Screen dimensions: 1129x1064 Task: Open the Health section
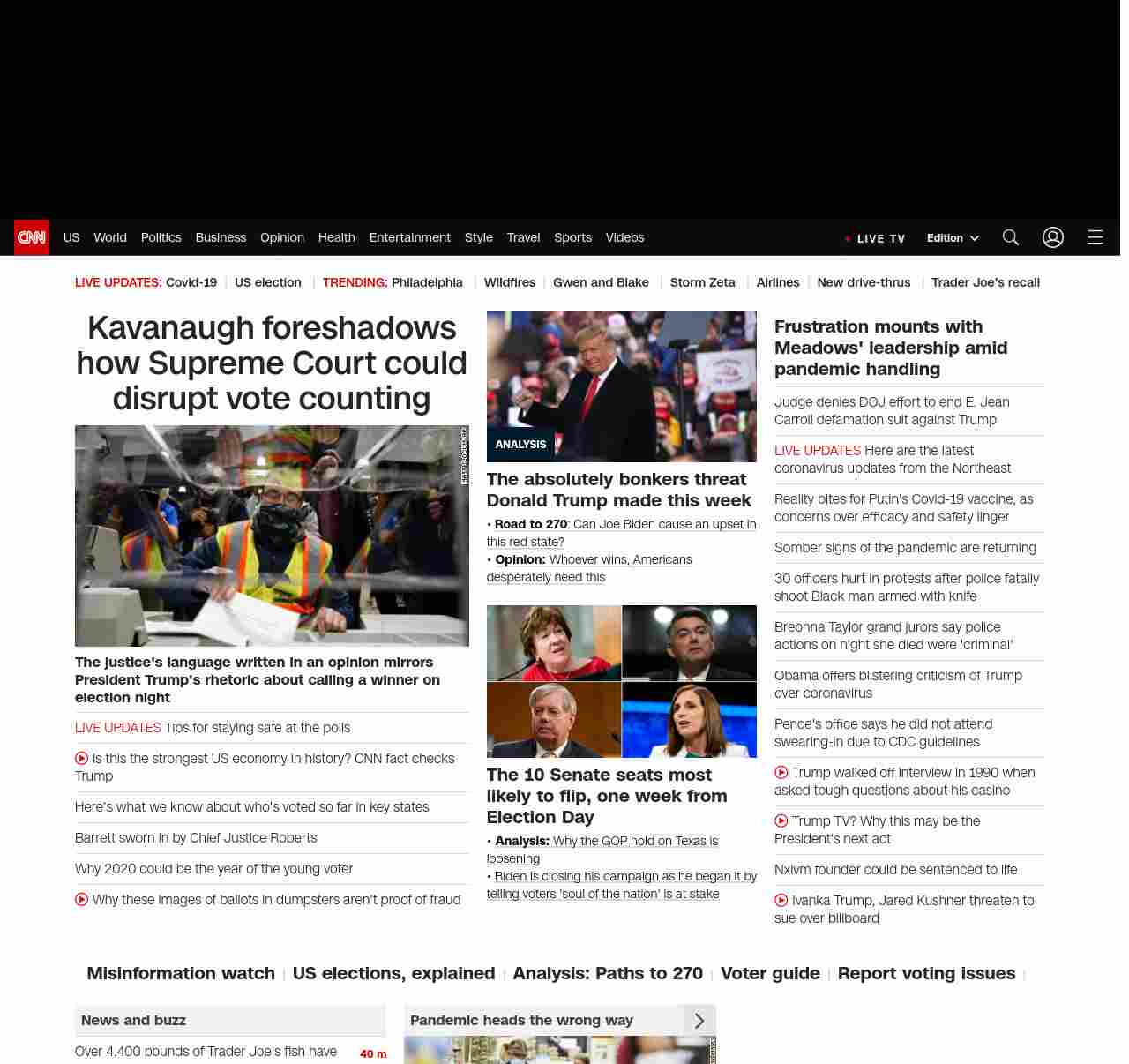(x=336, y=237)
